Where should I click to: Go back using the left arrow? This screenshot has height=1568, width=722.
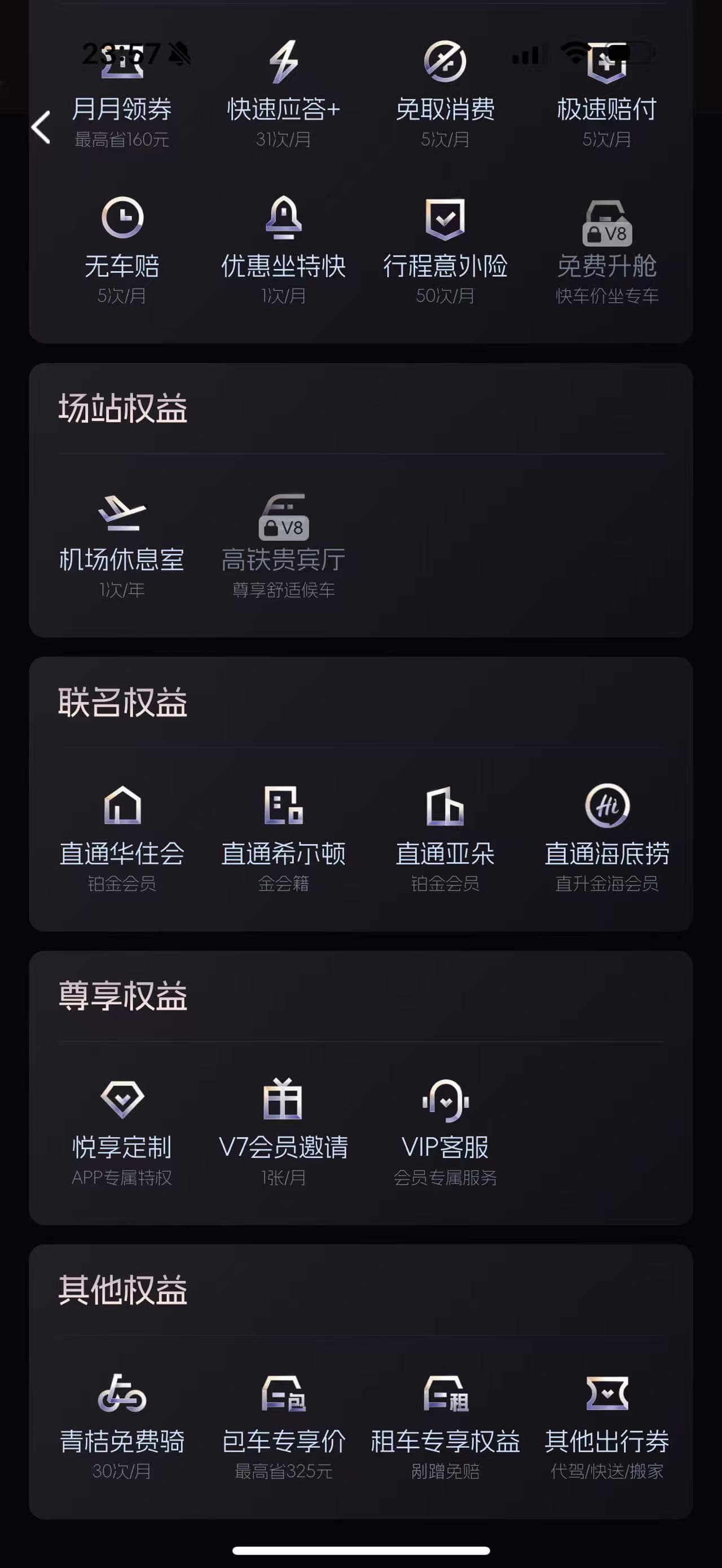pos(41,128)
